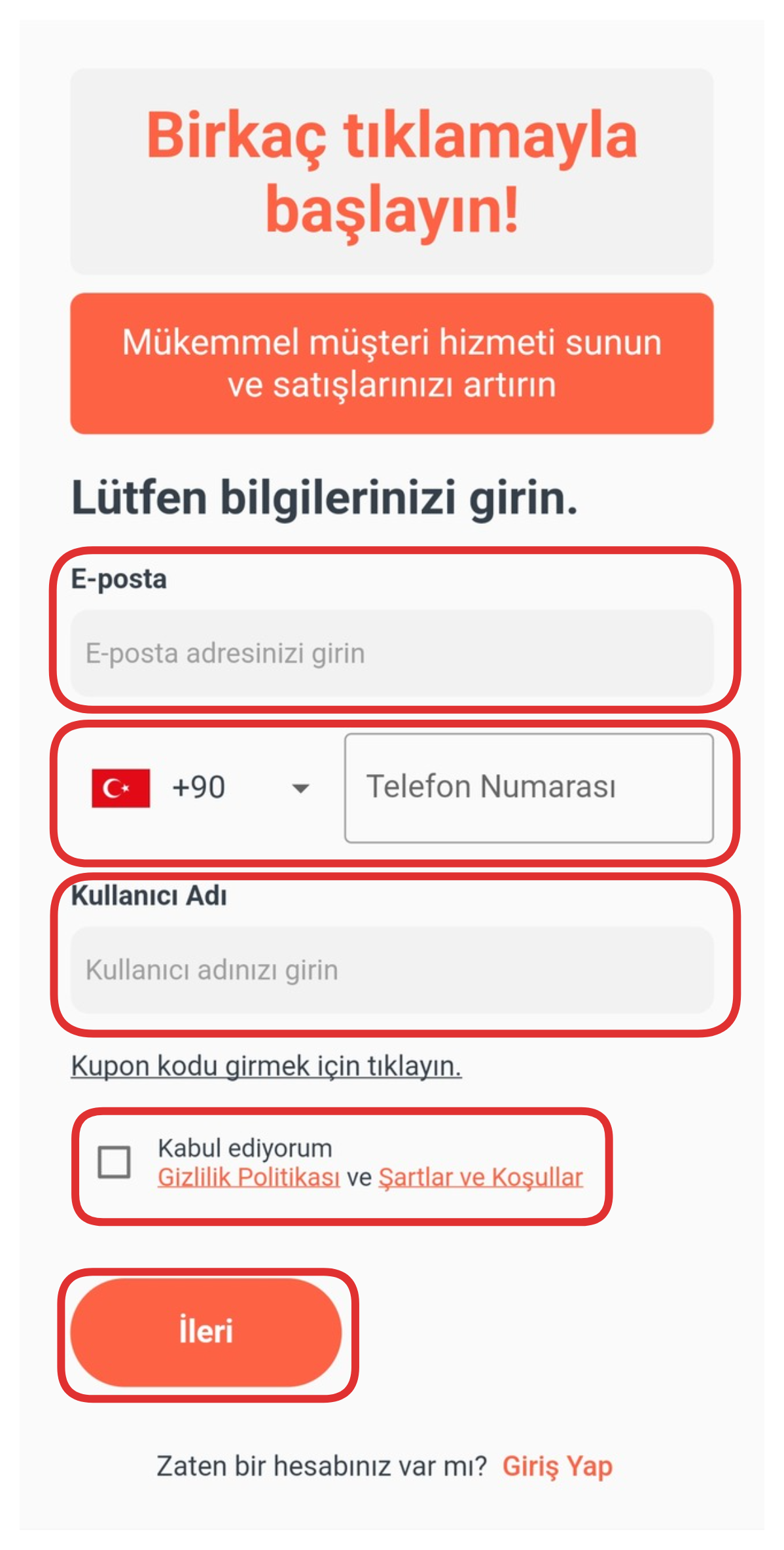This screenshot has height=1550, width=784.
Task: Check the Kabul ediyorum checkbox
Action: click(114, 1162)
